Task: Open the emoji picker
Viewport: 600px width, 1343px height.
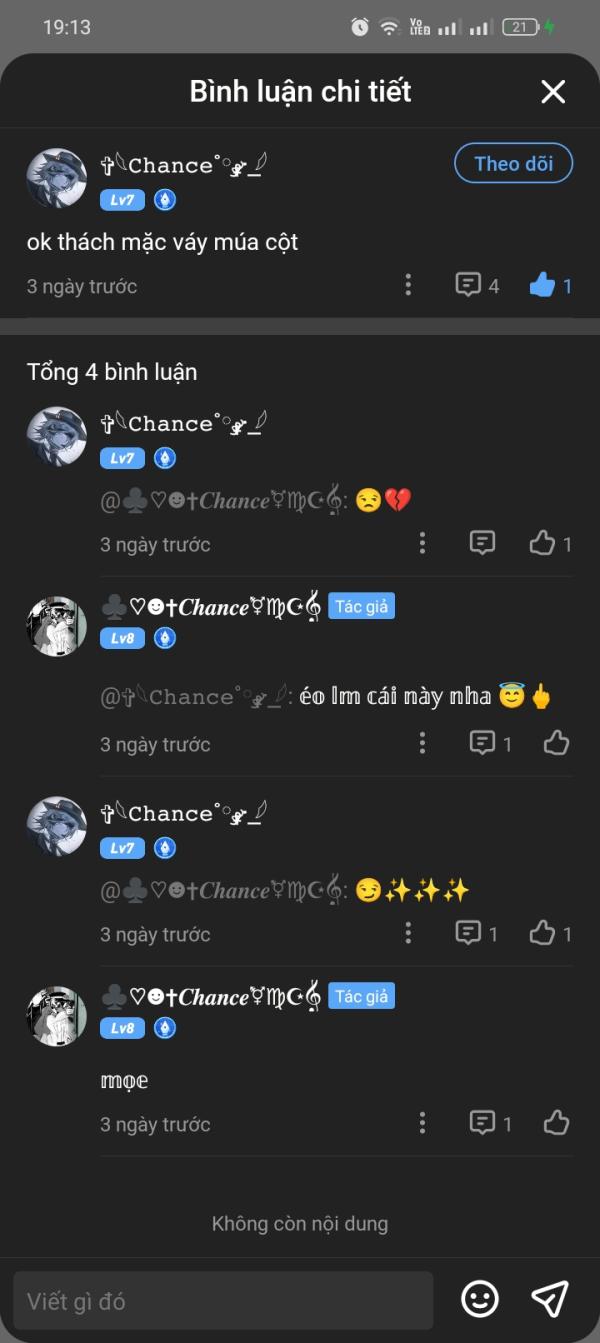Action: click(480, 1299)
